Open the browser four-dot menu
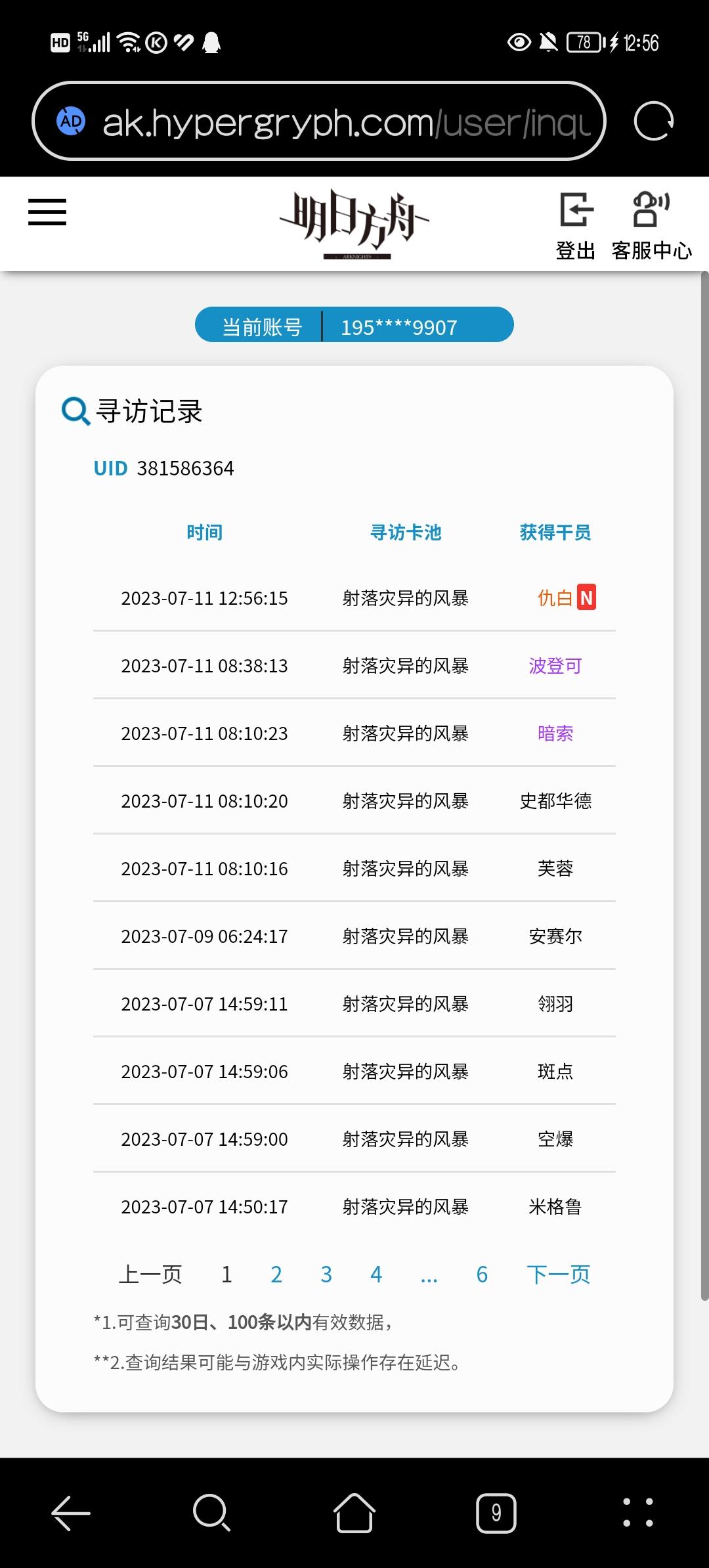 point(637,1513)
